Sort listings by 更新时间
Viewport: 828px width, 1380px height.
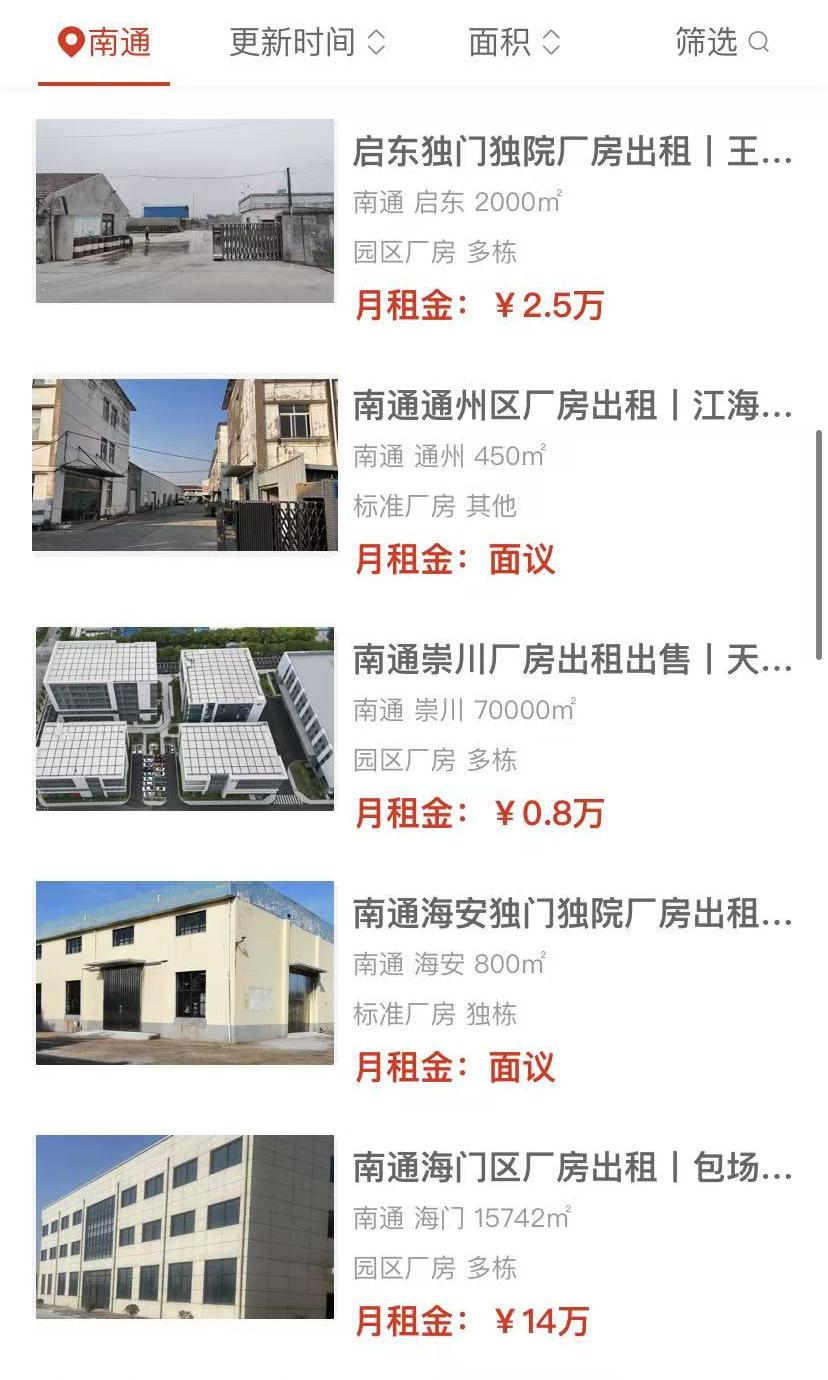pyautogui.click(x=307, y=43)
